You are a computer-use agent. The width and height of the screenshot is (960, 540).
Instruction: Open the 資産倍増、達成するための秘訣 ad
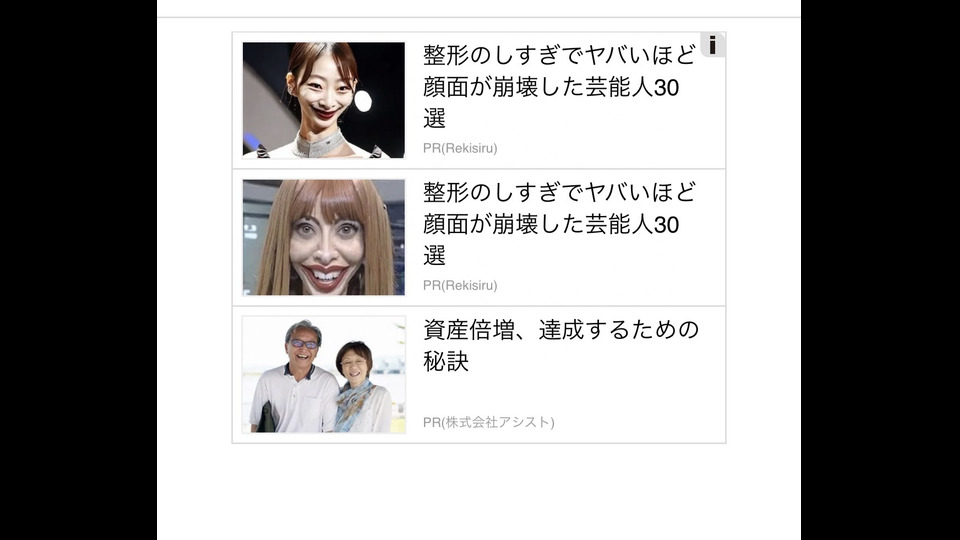(x=560, y=345)
